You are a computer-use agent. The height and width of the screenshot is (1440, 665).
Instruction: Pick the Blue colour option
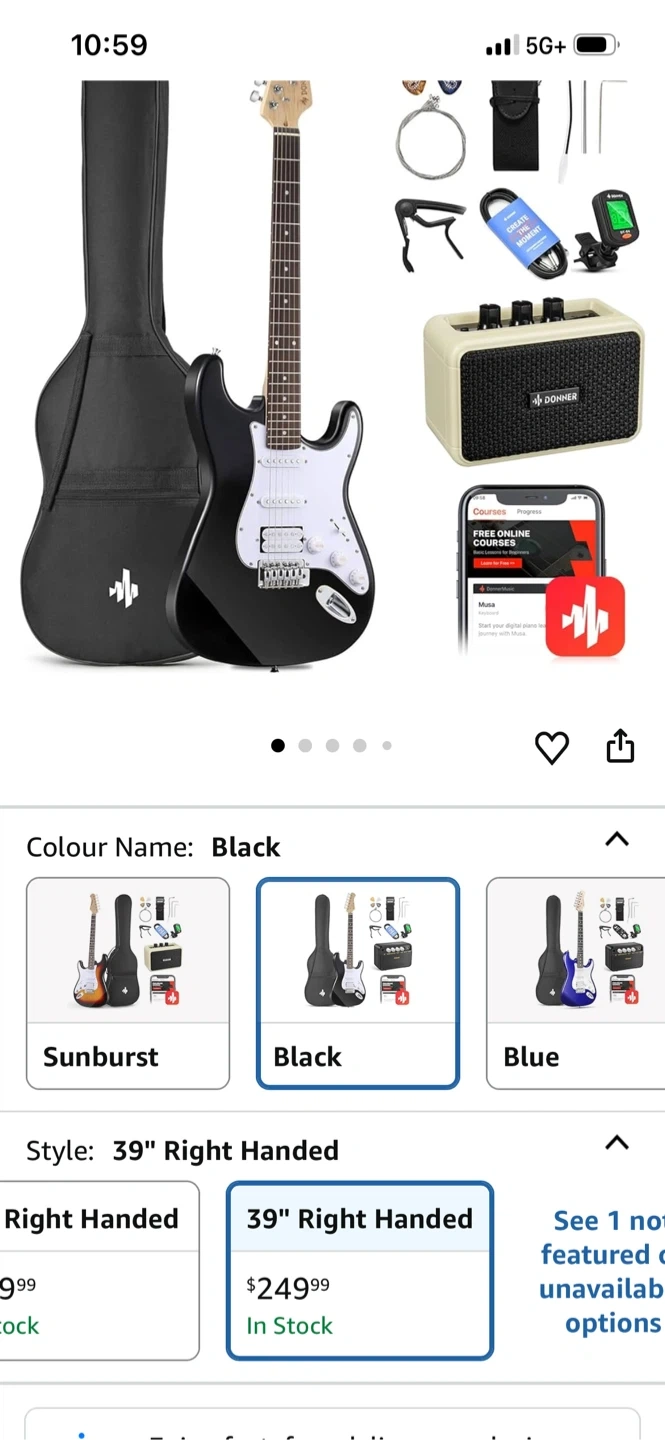pos(575,983)
